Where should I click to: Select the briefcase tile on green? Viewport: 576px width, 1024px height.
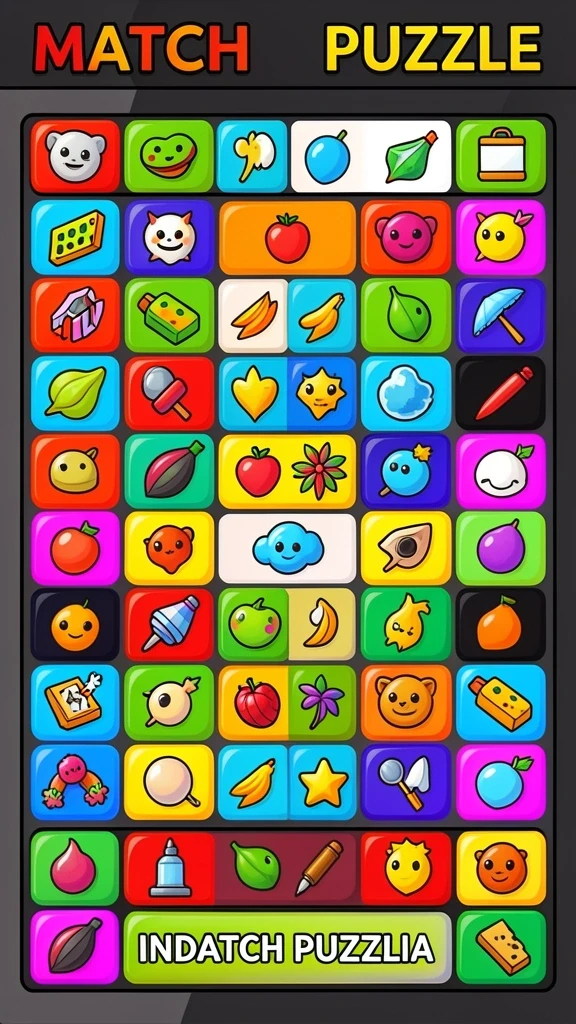(x=501, y=156)
